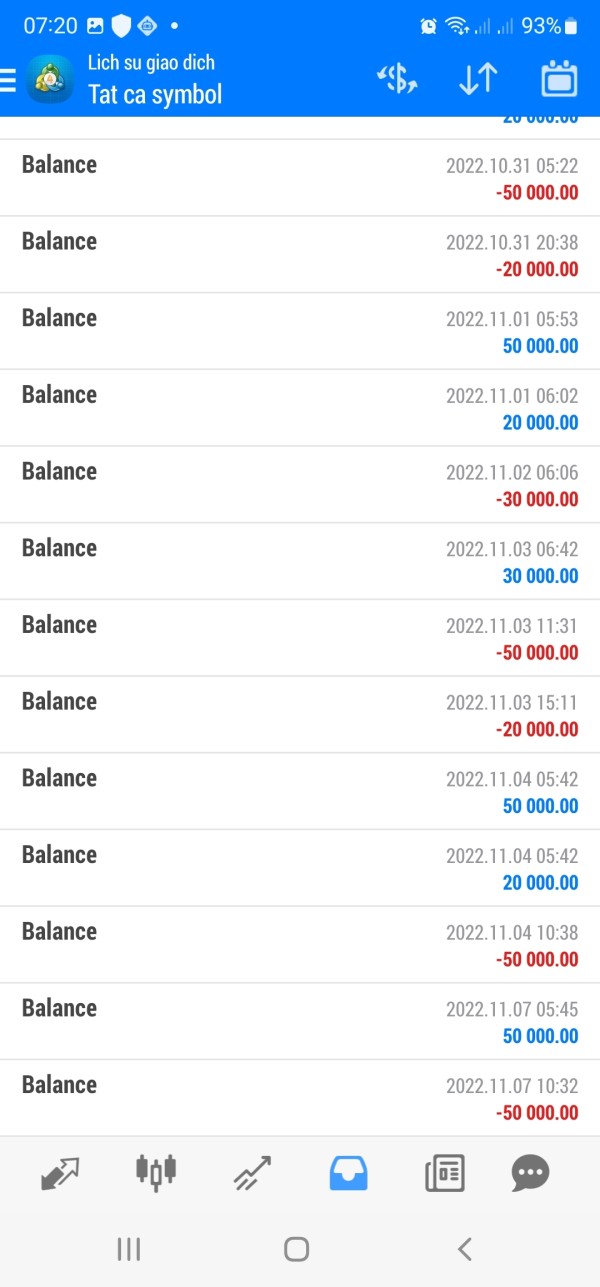Expand Balance entry dated 2022.11.03 06:42
The height and width of the screenshot is (1287, 600).
[x=300, y=562]
